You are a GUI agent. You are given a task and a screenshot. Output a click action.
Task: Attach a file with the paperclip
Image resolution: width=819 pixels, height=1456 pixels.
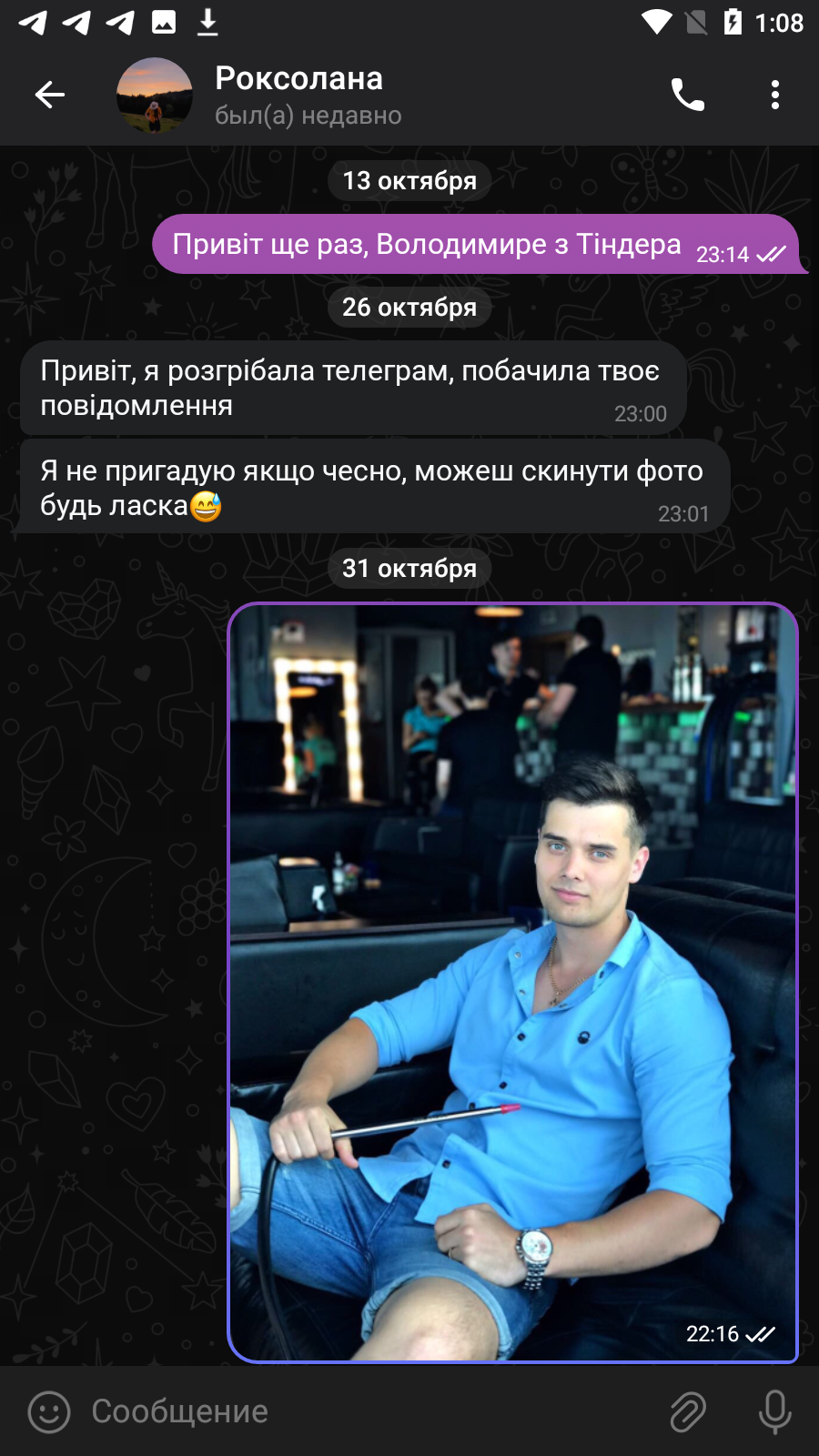coord(688,1411)
